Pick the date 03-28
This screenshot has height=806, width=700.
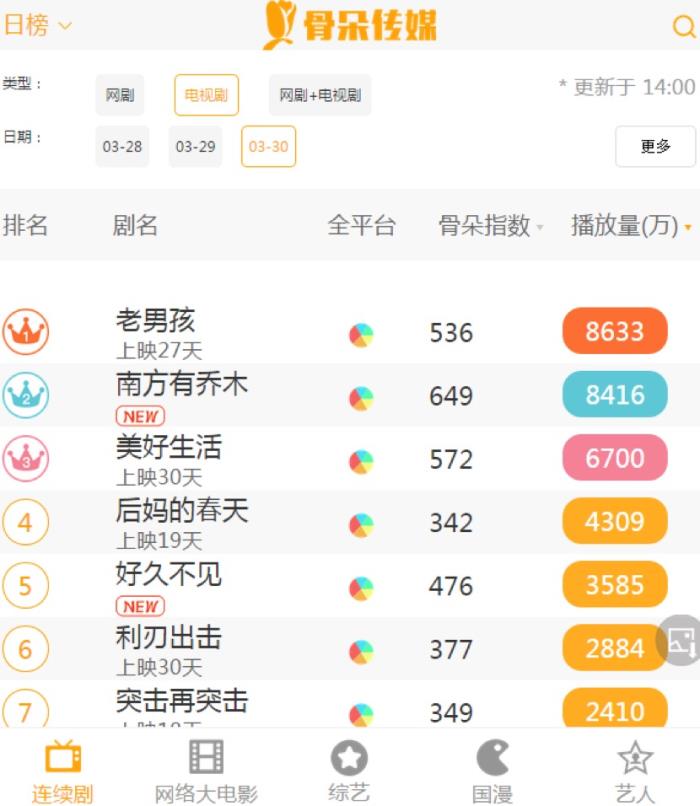(122, 146)
